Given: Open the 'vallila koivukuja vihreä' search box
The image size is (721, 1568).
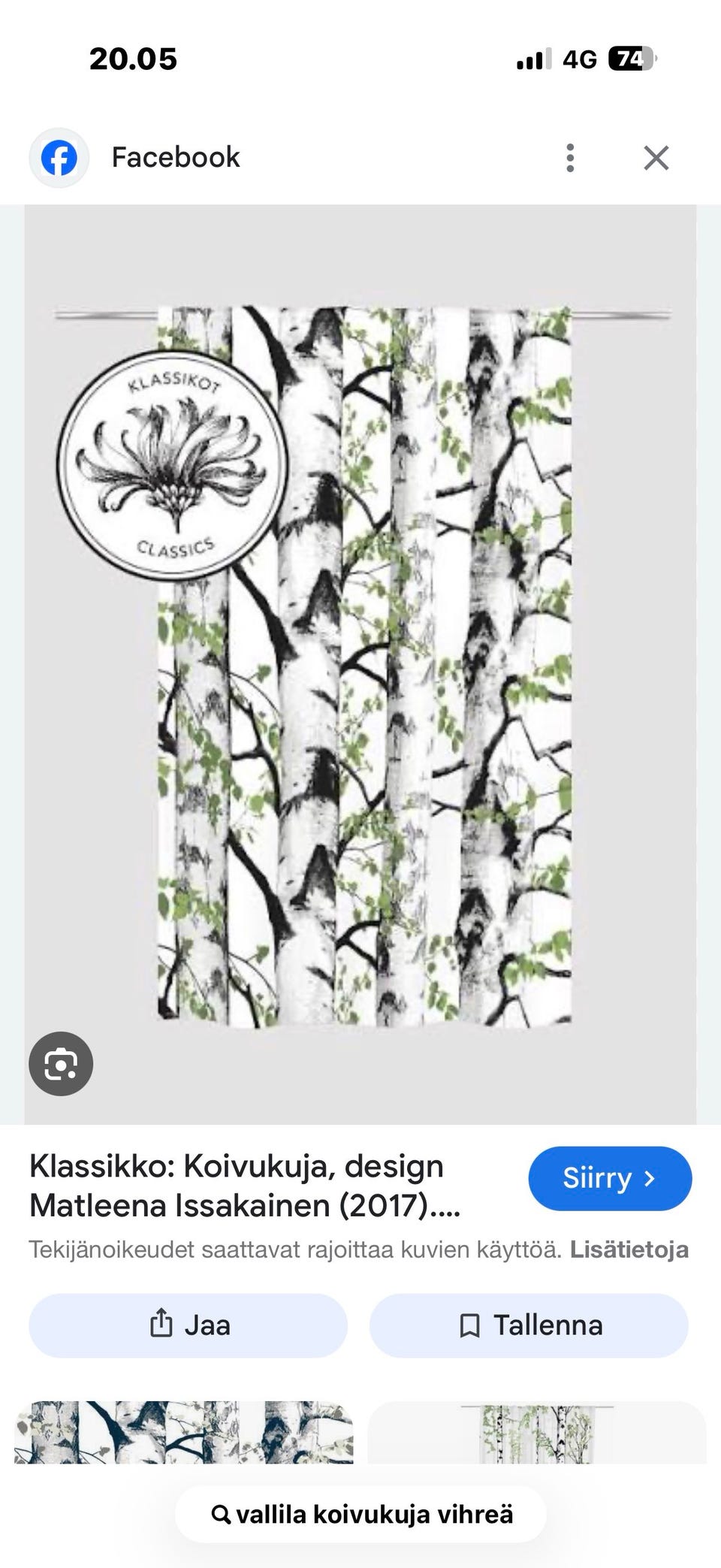Looking at the screenshot, I should point(360,1514).
